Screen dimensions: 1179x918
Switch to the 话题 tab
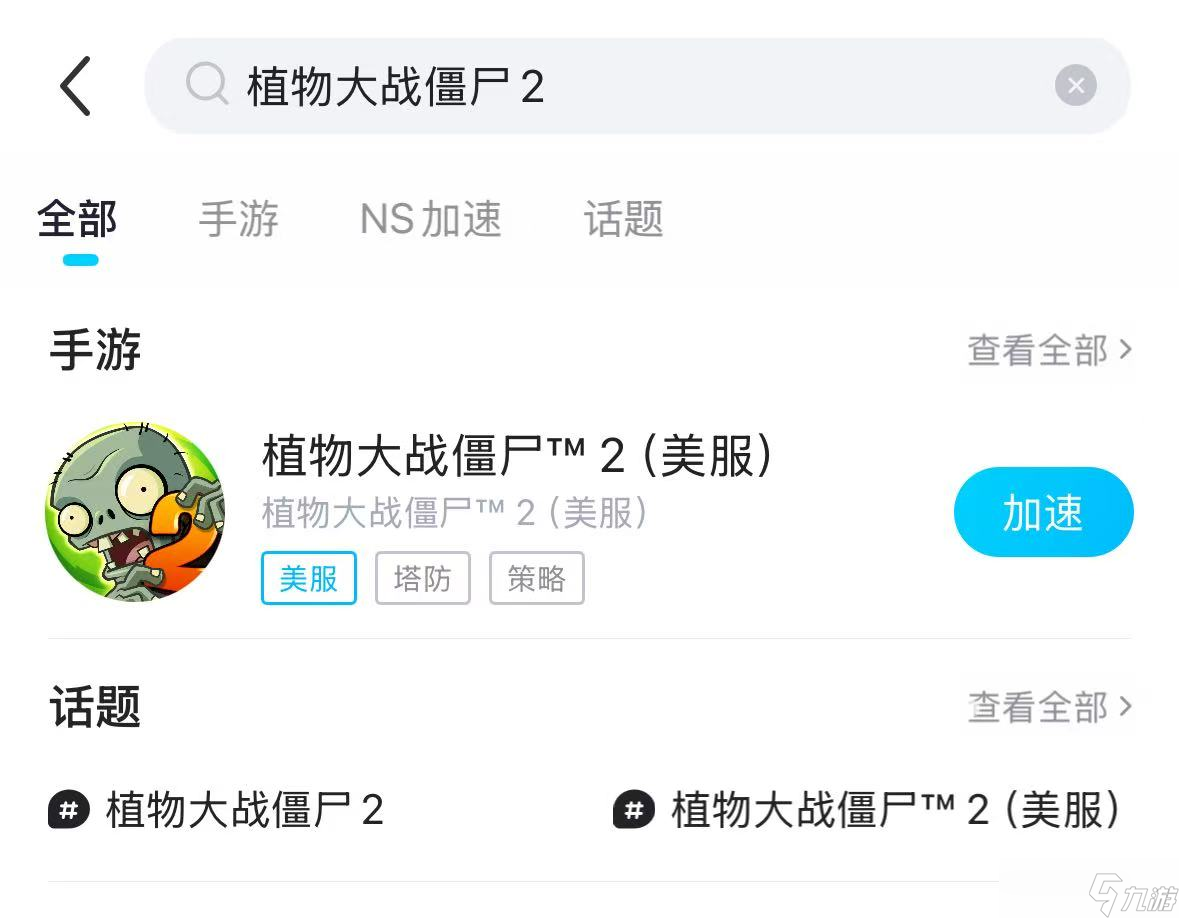(623, 220)
